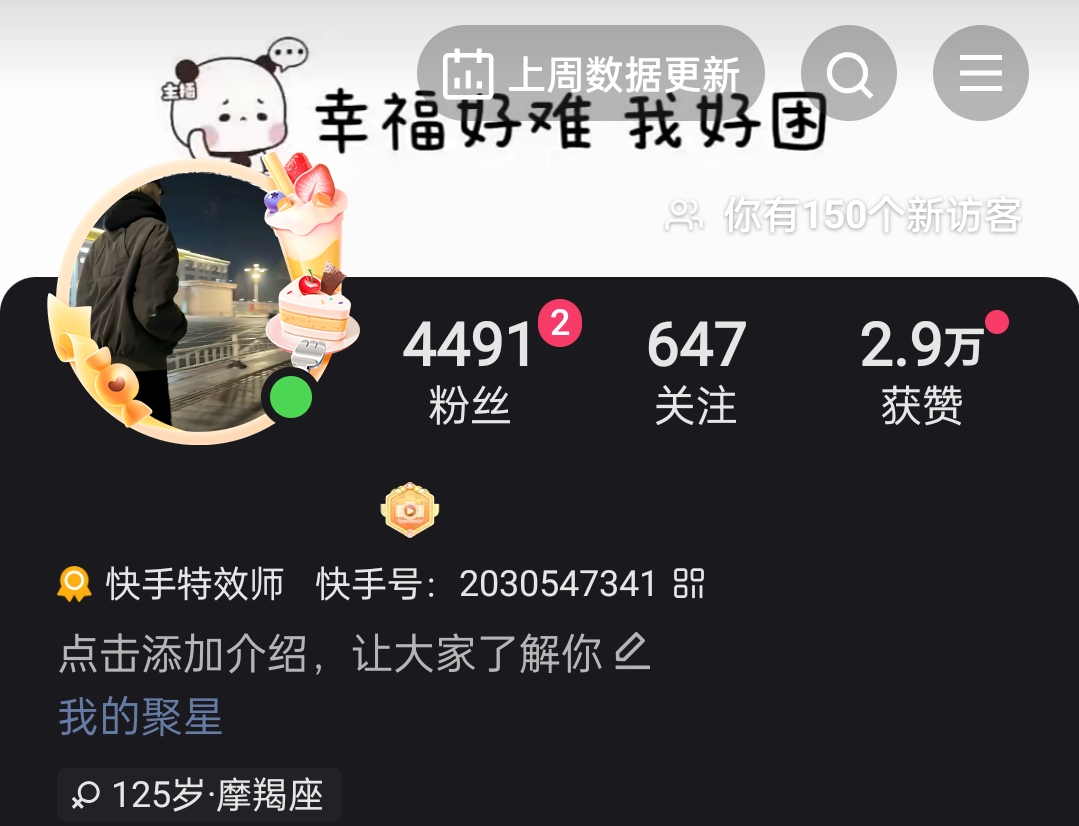Add a profile introduction

(x=355, y=655)
